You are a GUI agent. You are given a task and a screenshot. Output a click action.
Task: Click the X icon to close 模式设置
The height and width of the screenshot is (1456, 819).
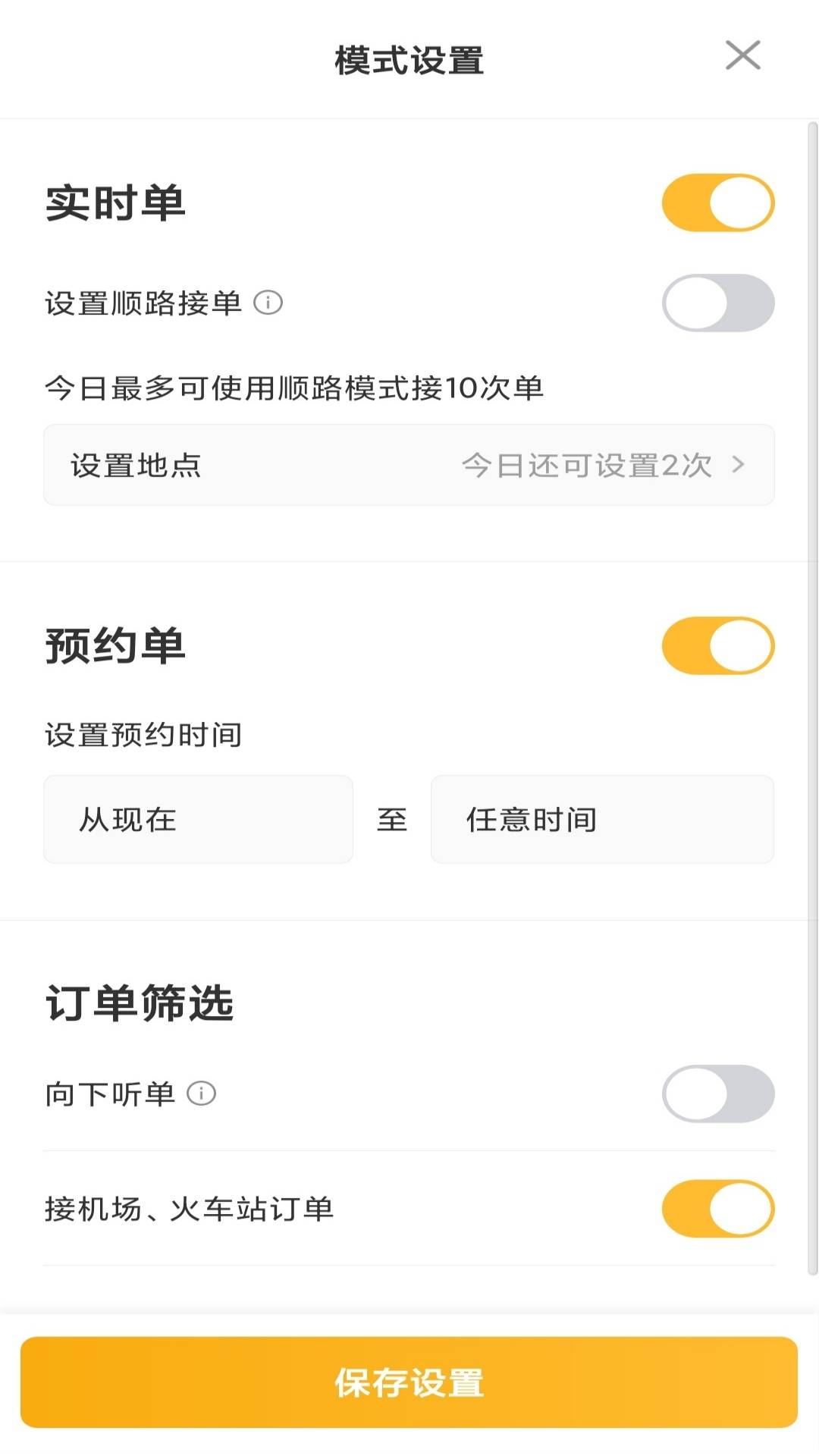tap(743, 55)
